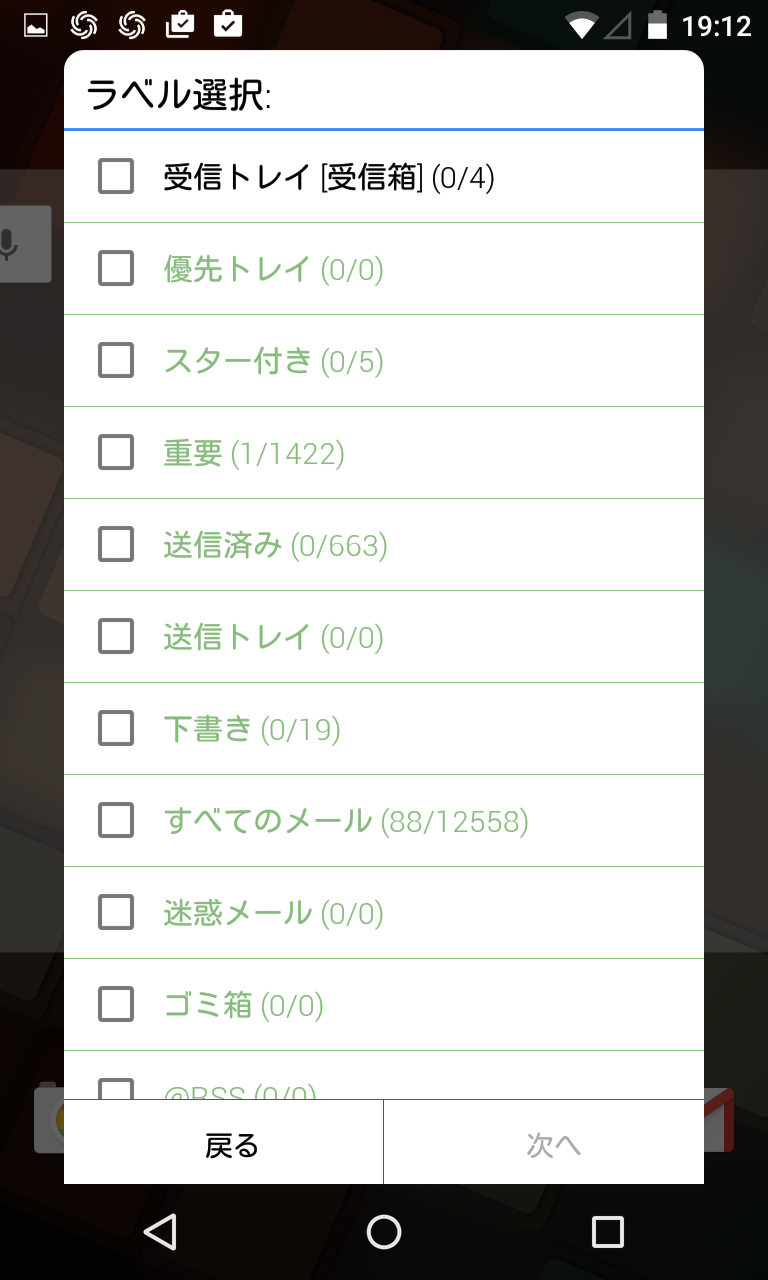768x1280 pixels.
Task: Enable the 重要 label checkbox
Action: [116, 453]
